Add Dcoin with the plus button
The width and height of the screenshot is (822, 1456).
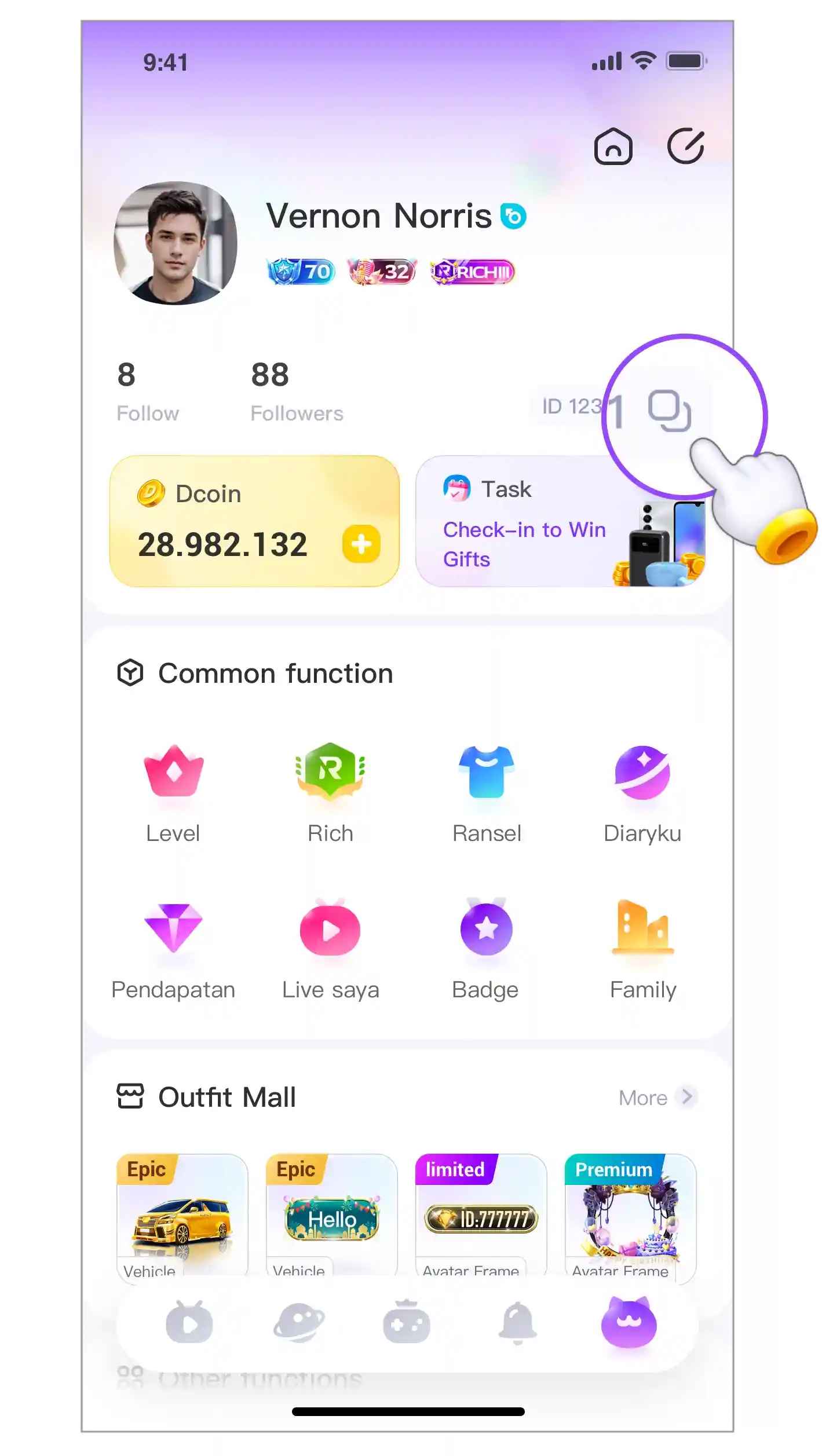tap(361, 544)
